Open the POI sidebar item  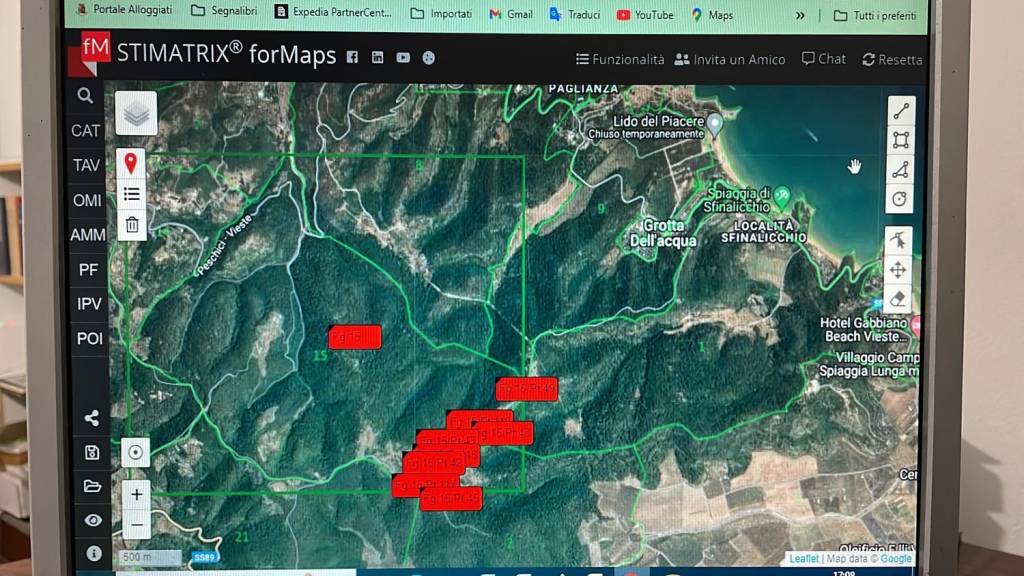(x=89, y=339)
